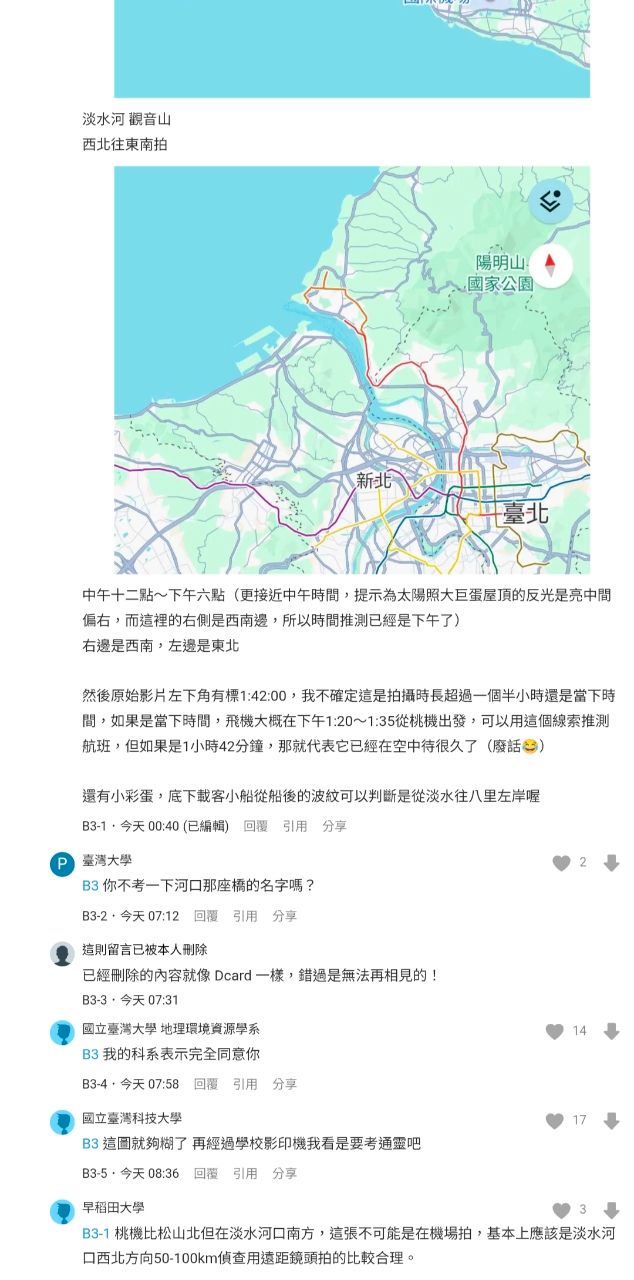
Task: Downvote comment B3-5
Action: click(x=611, y=1121)
